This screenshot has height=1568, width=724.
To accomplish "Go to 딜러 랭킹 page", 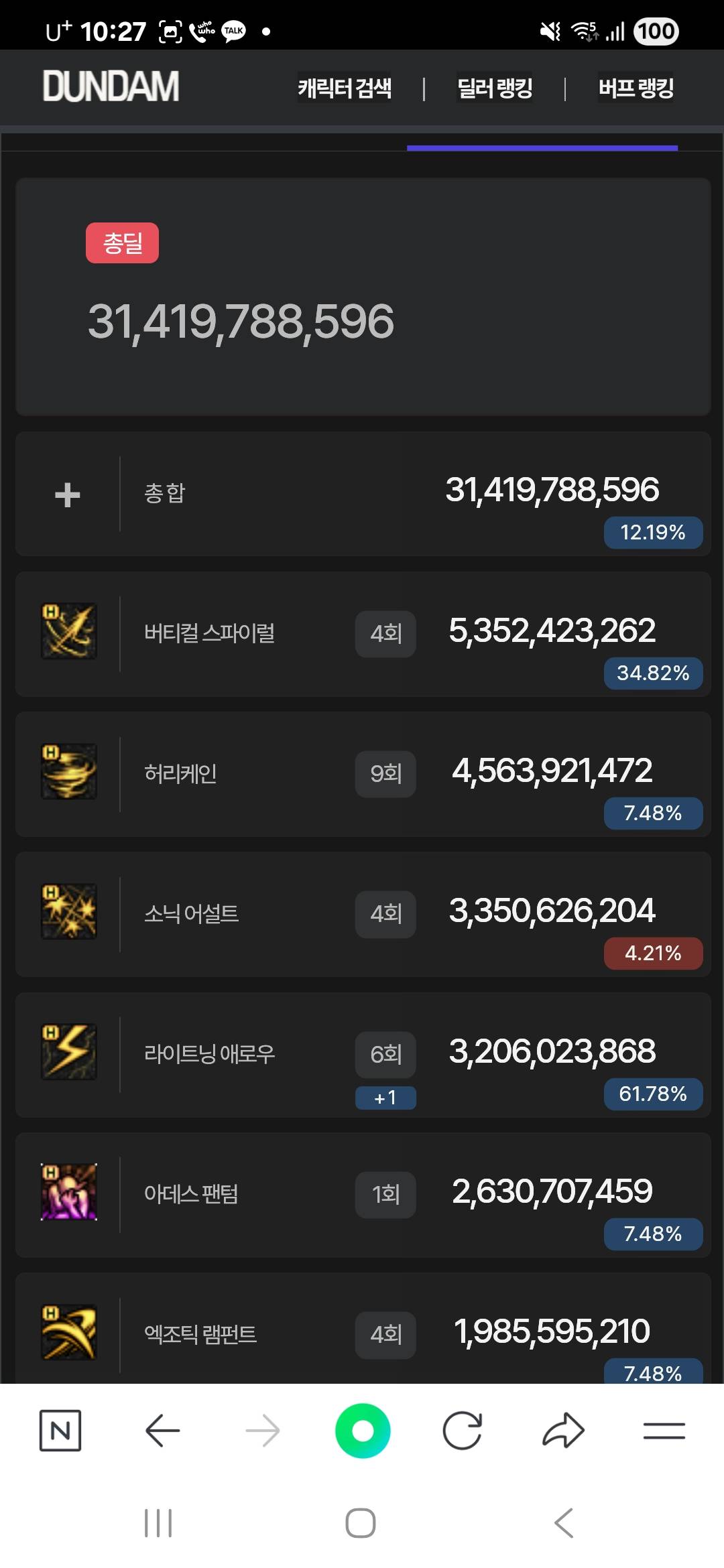I will [495, 88].
